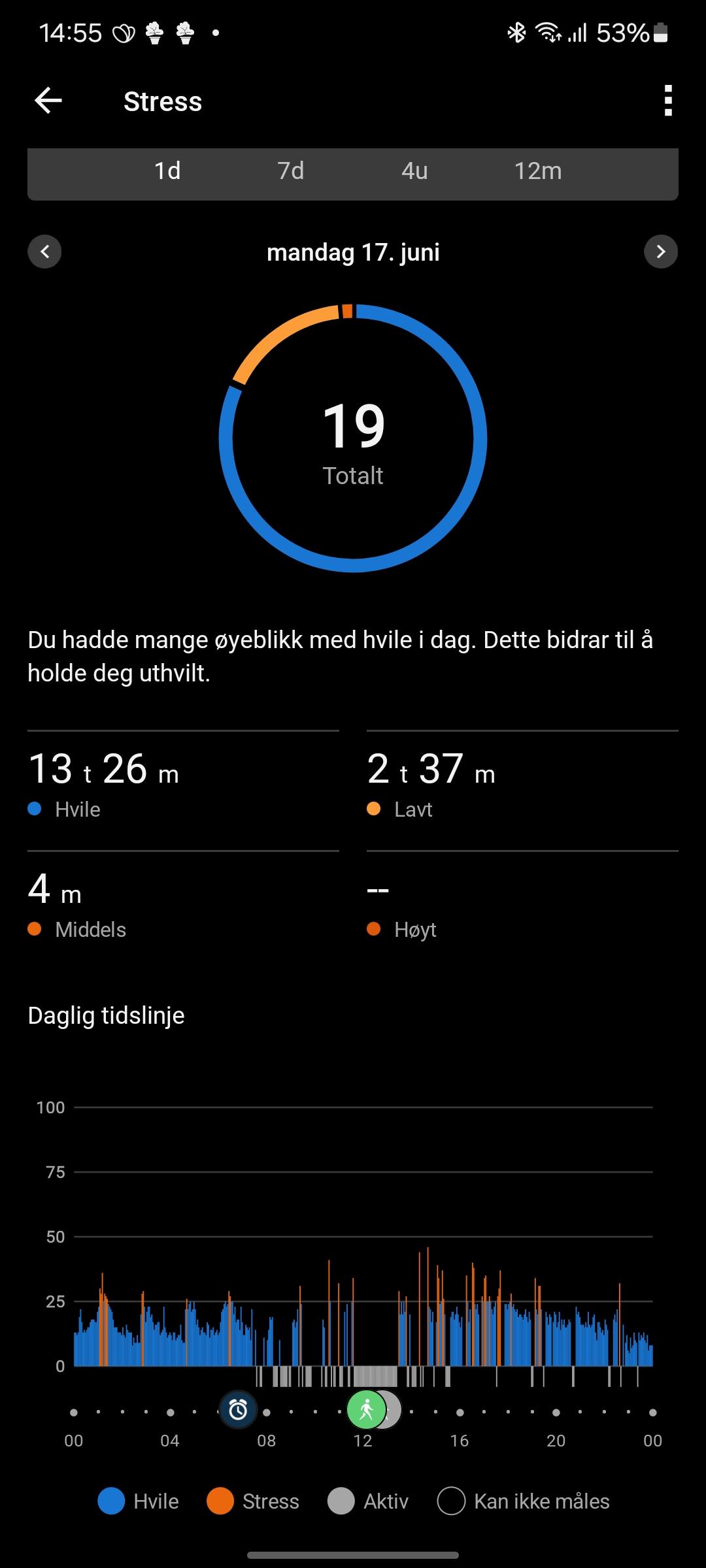Go to the next day

pyautogui.click(x=660, y=252)
